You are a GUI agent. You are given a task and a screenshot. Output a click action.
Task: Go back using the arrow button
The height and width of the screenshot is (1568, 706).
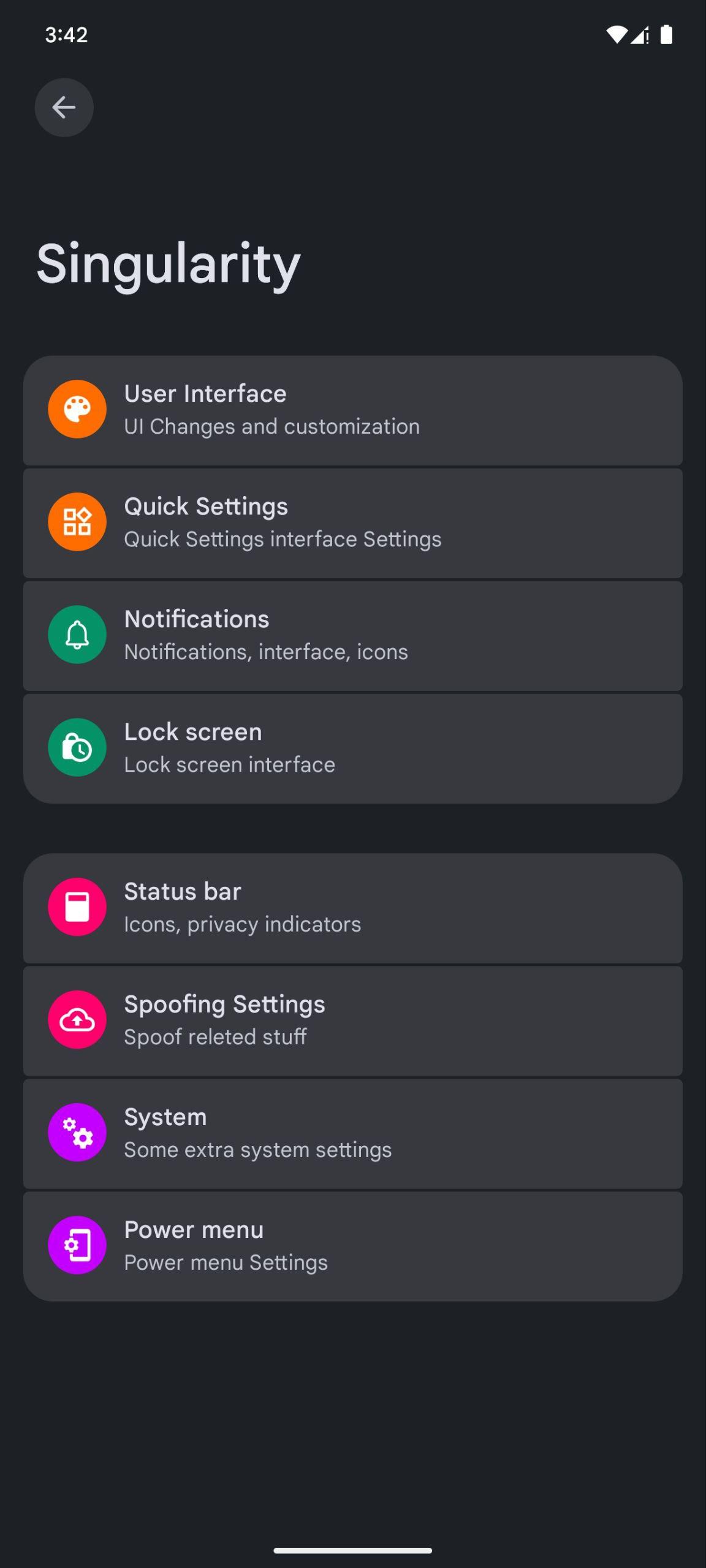64,108
